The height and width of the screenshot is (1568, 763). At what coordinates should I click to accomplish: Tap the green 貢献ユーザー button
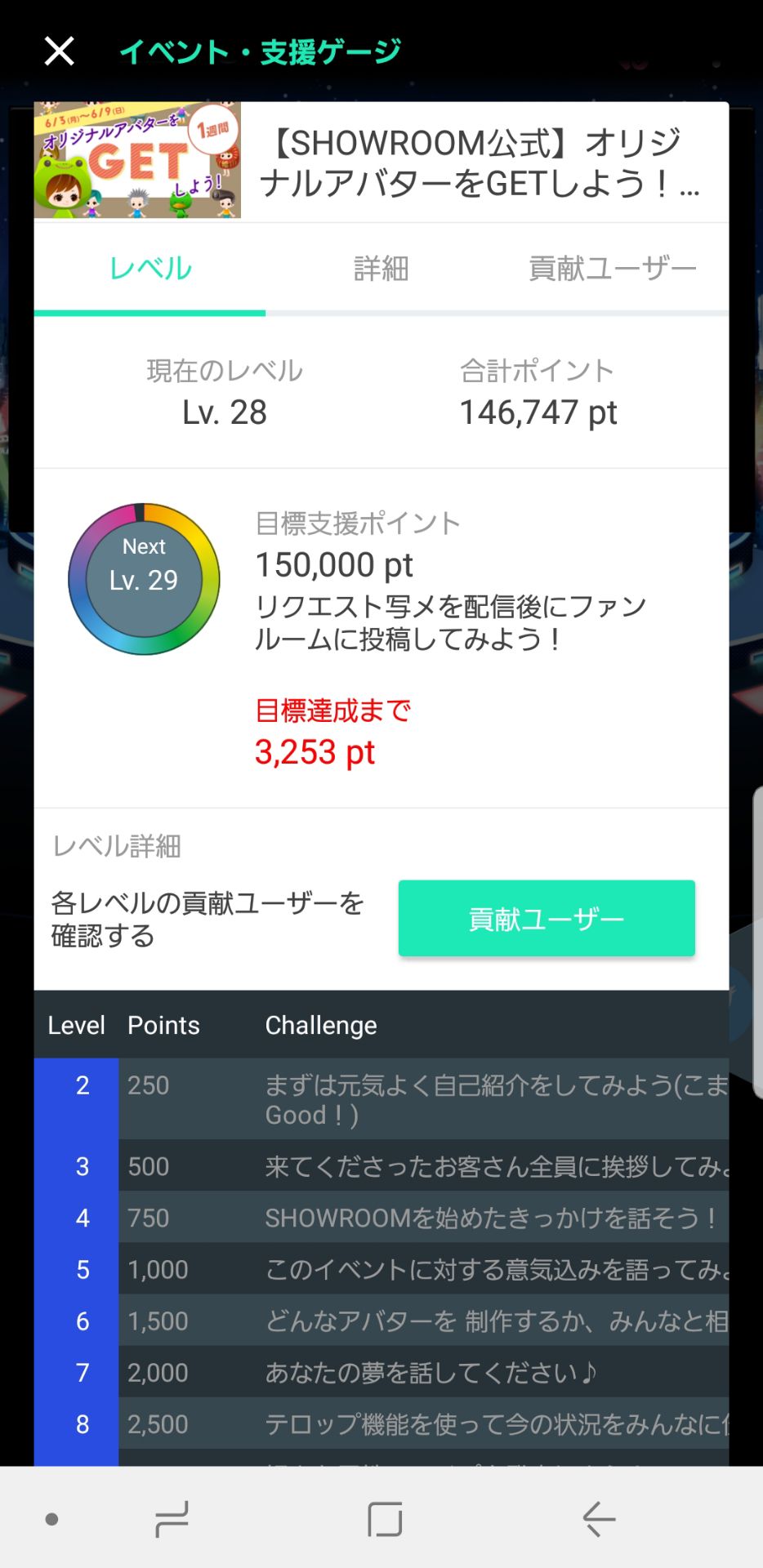(547, 919)
